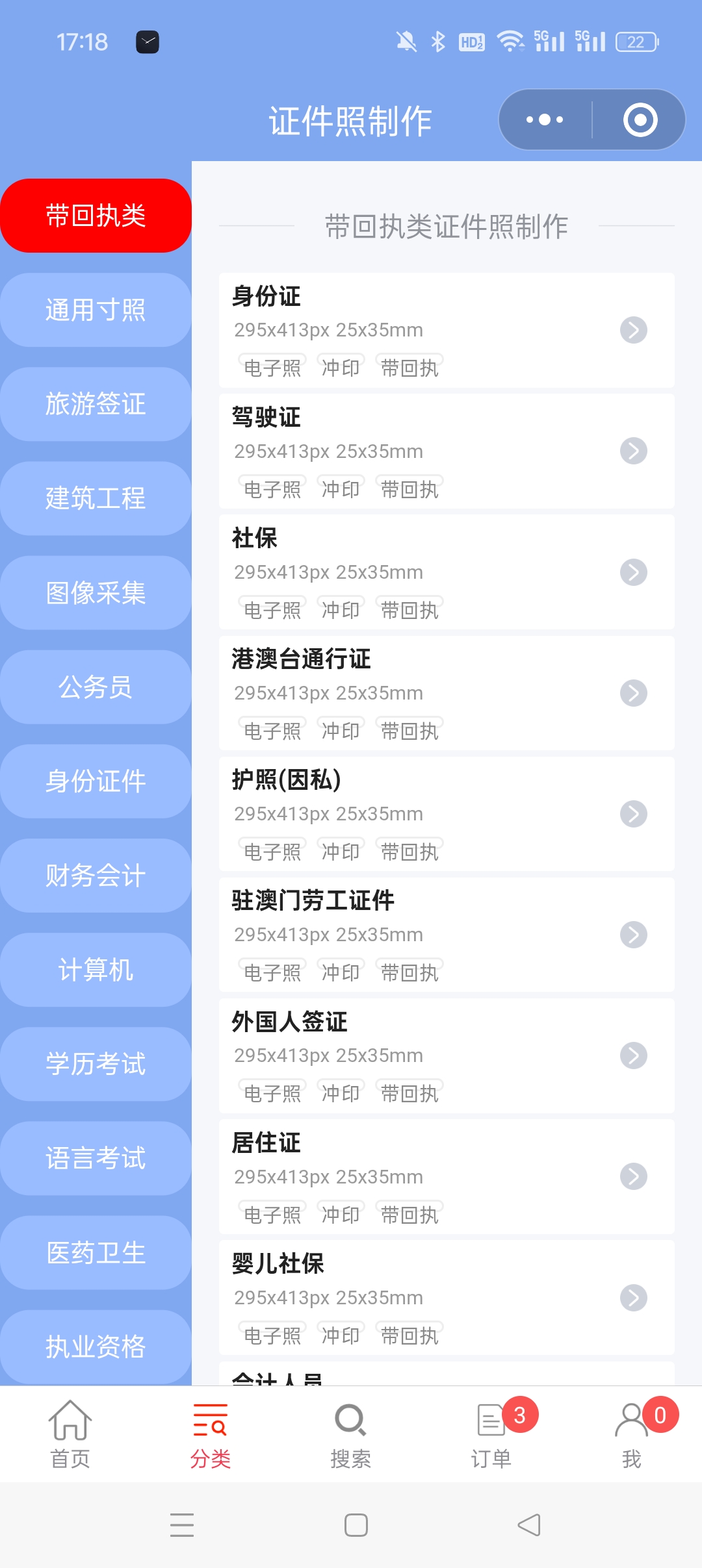Close the mini program via circle icon
Viewport: 702px width, 1568px height.
(x=640, y=120)
